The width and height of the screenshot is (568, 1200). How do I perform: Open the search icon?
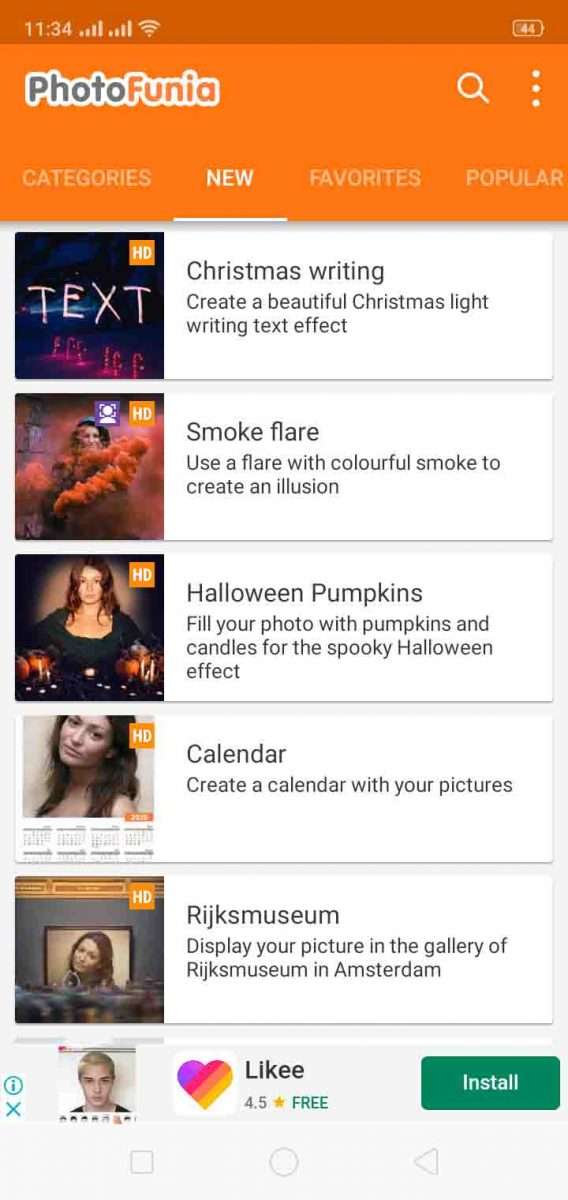pyautogui.click(x=473, y=89)
